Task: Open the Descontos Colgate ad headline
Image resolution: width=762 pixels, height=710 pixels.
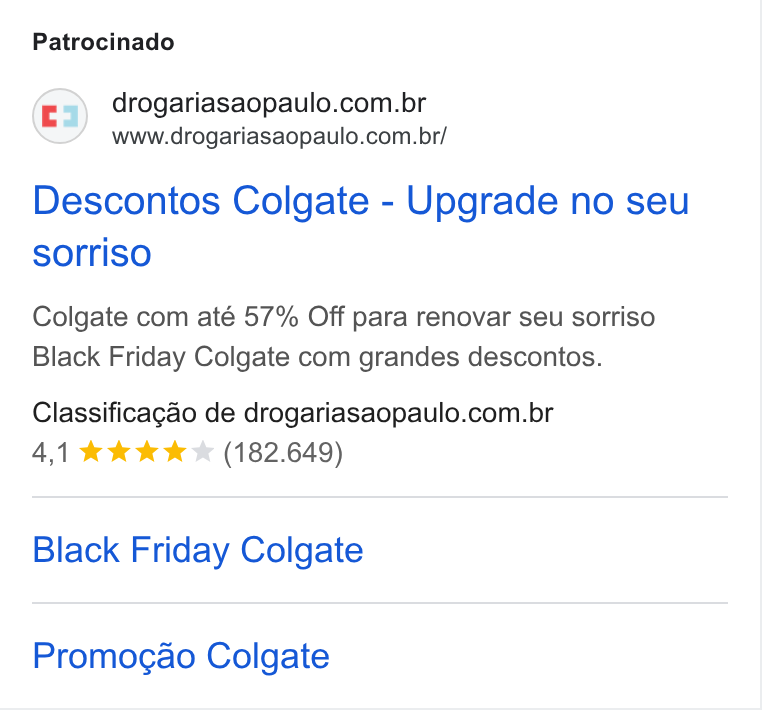Action: click(361, 226)
